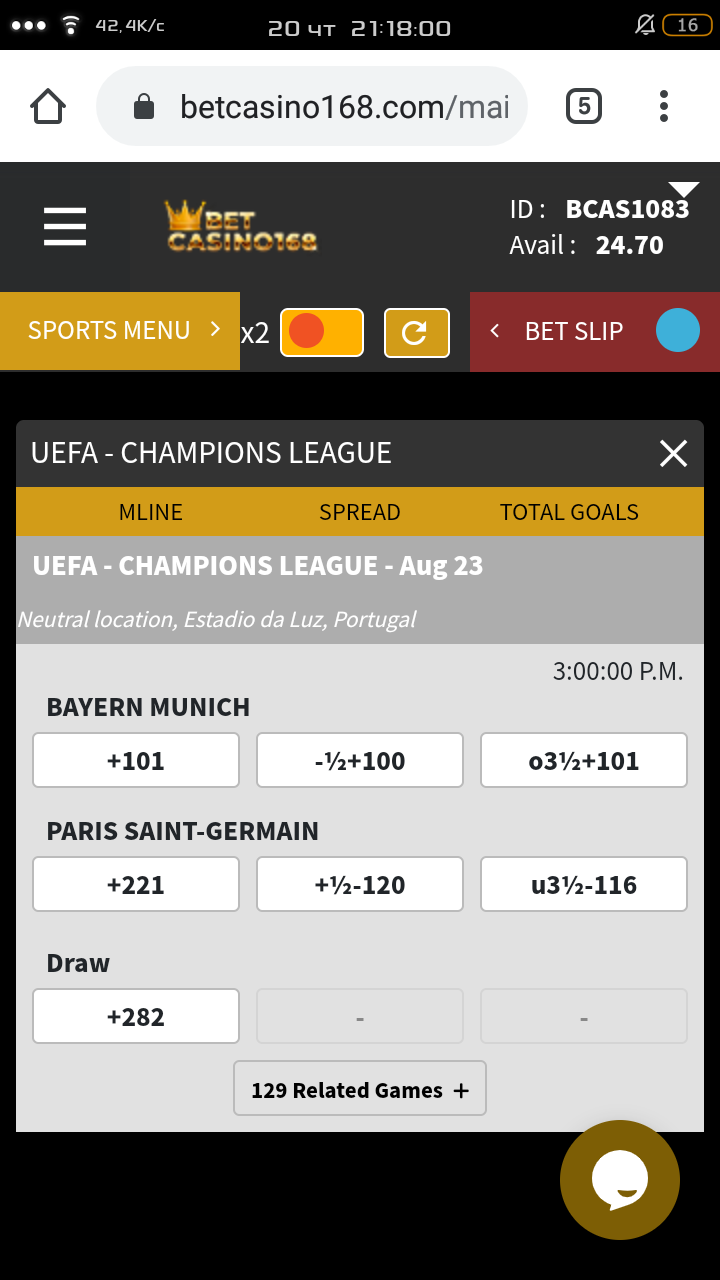Open the Bet Slip panel
The image size is (720, 1280).
(594, 331)
